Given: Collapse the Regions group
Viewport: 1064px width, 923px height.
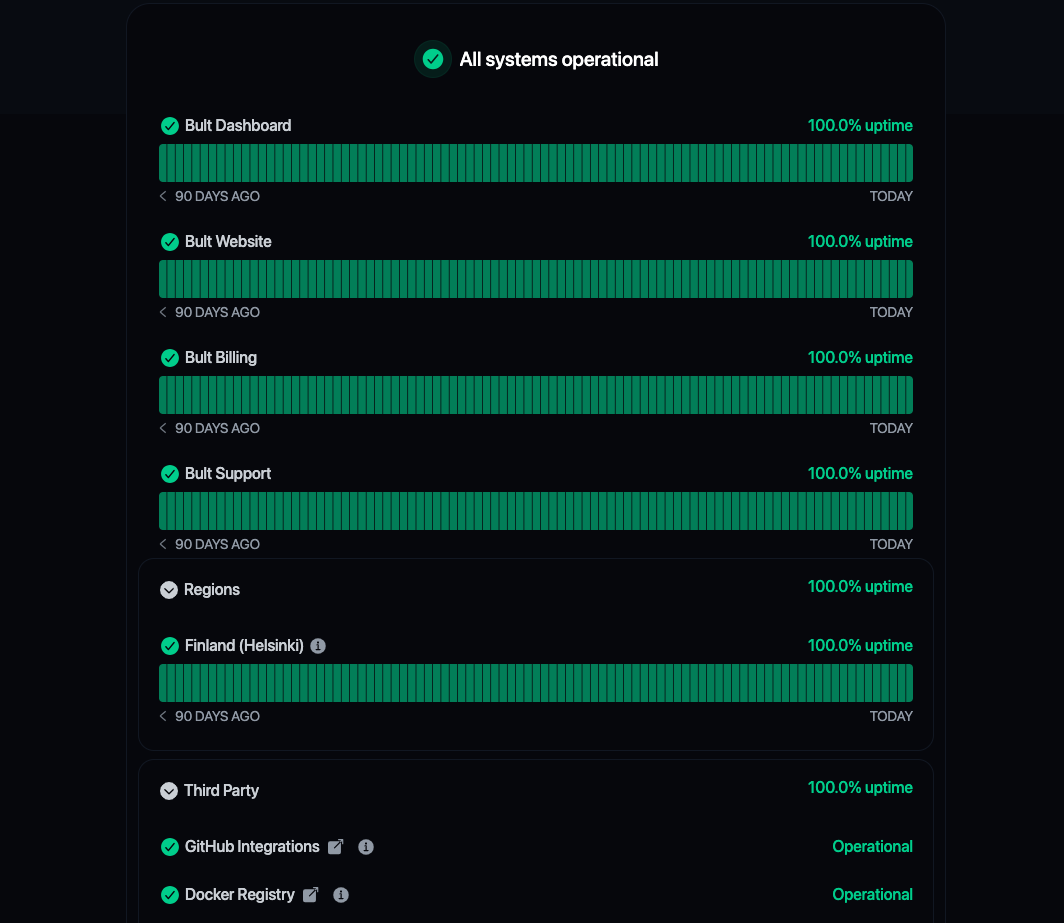Looking at the screenshot, I should (x=169, y=590).
